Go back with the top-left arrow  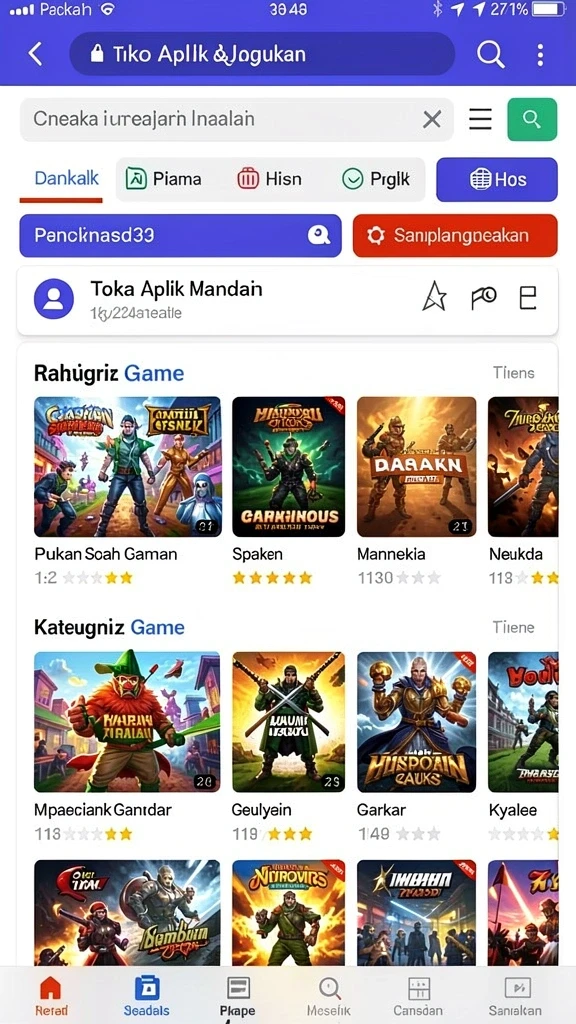[36, 54]
